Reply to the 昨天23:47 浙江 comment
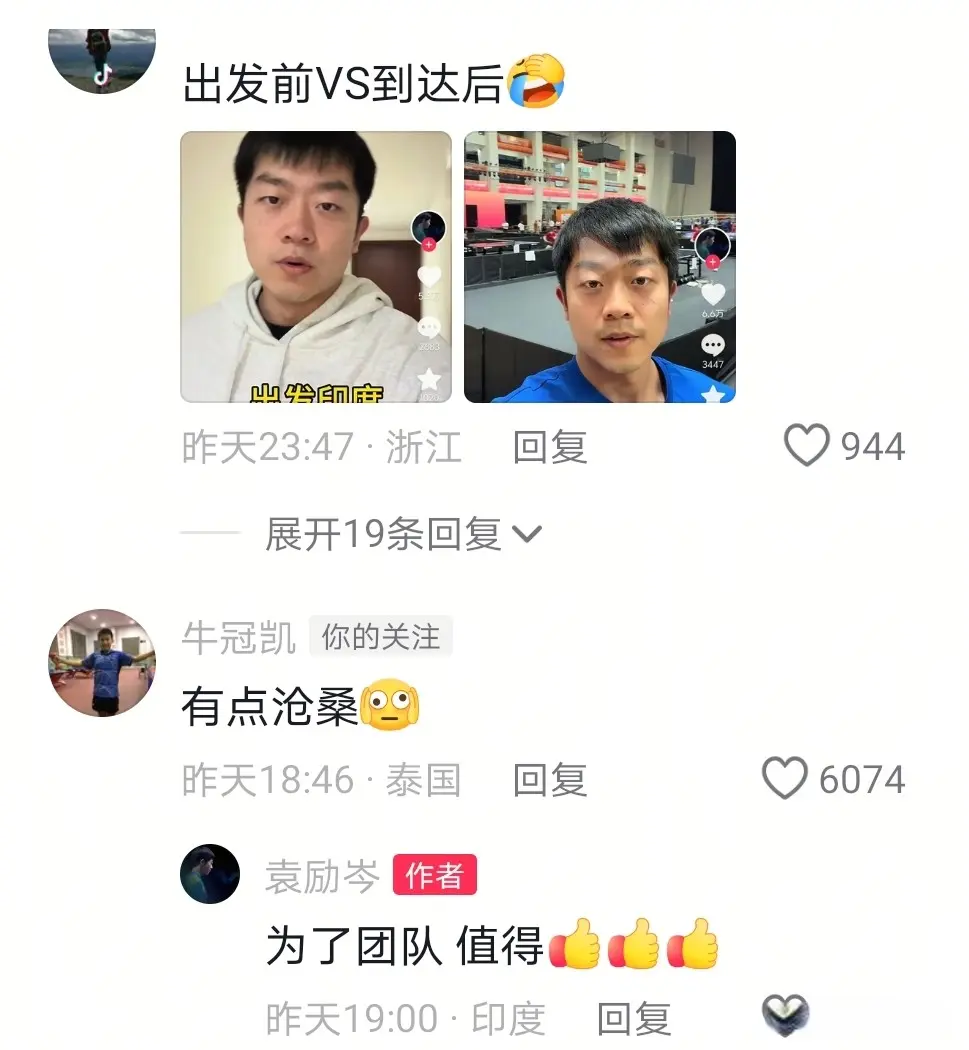This screenshot has width=969, height=1050. [x=549, y=447]
